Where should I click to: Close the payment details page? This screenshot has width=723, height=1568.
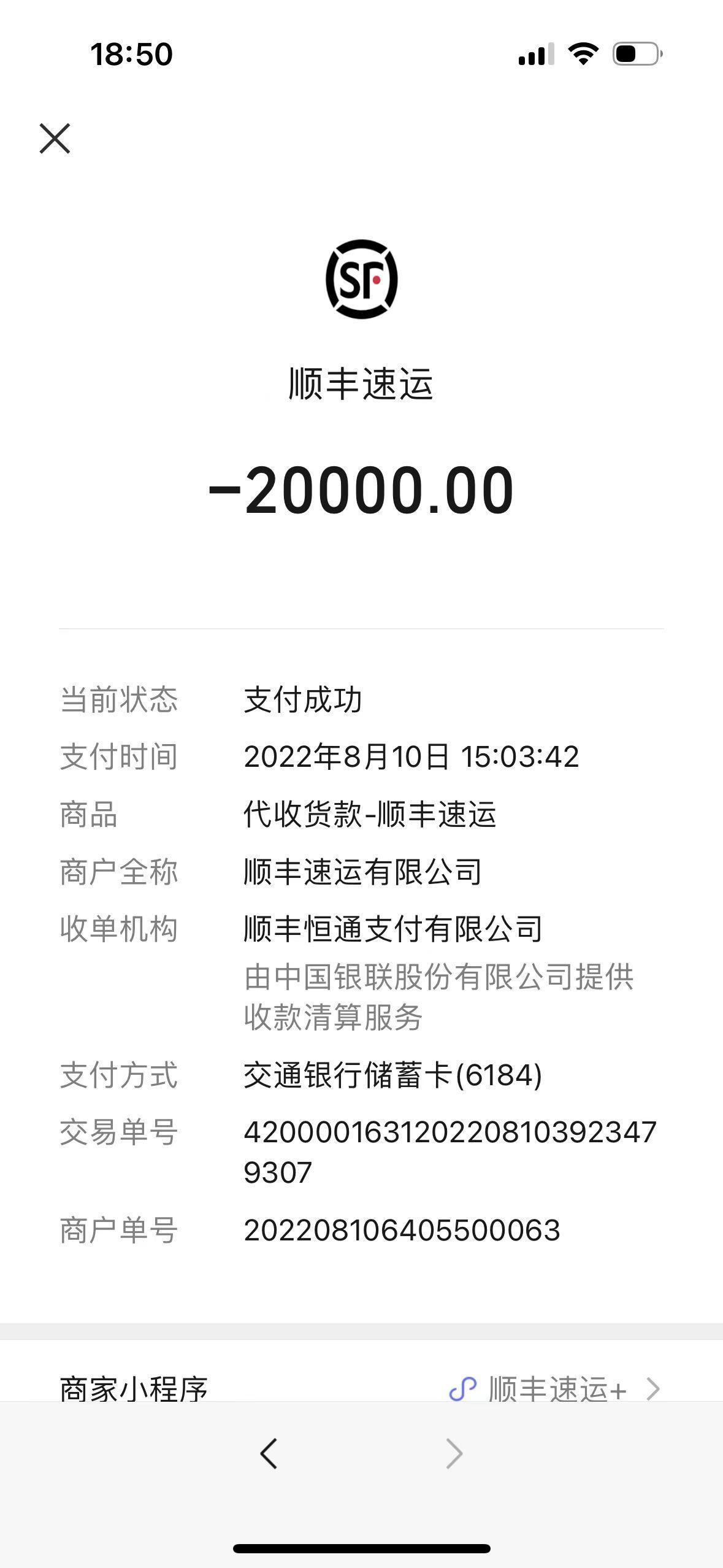click(x=55, y=138)
